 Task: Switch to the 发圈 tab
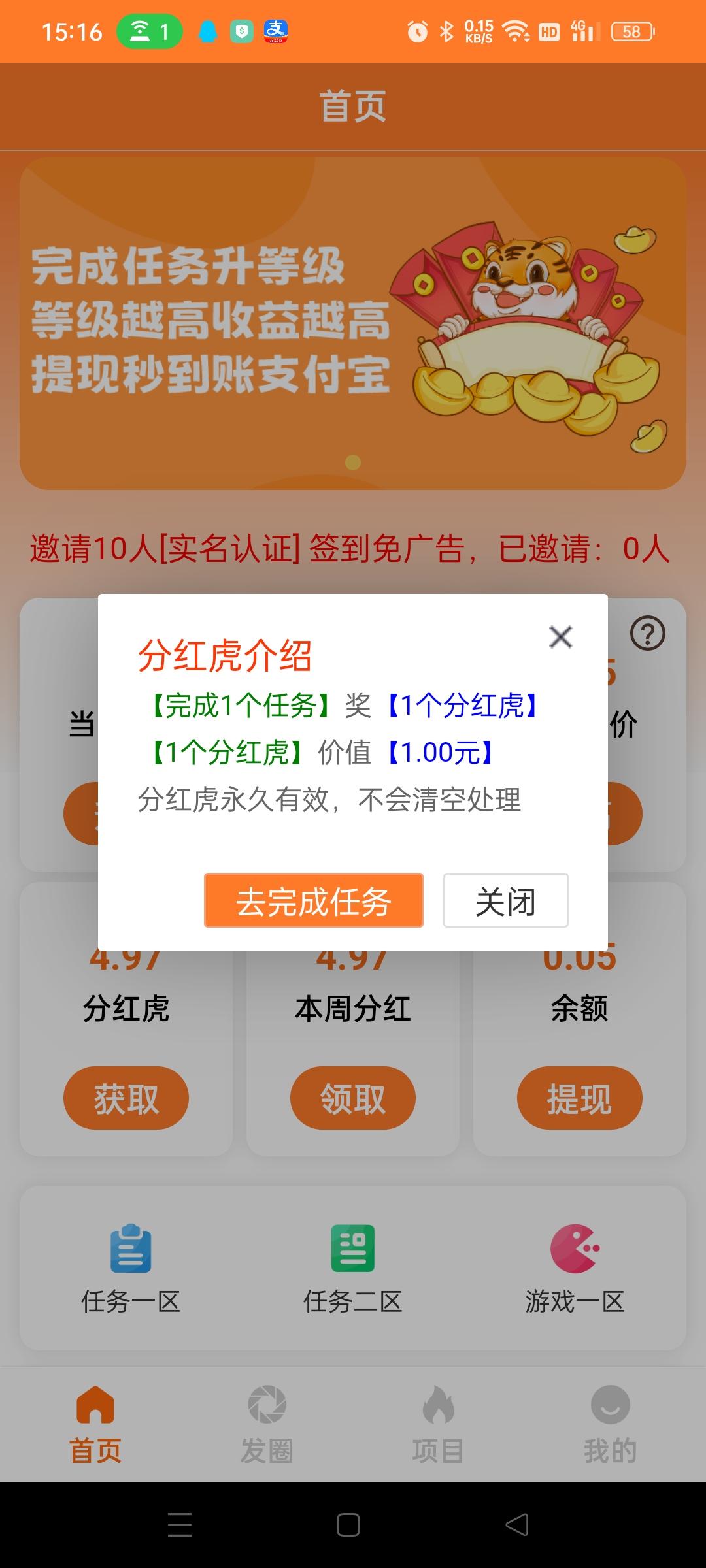(x=267, y=1425)
